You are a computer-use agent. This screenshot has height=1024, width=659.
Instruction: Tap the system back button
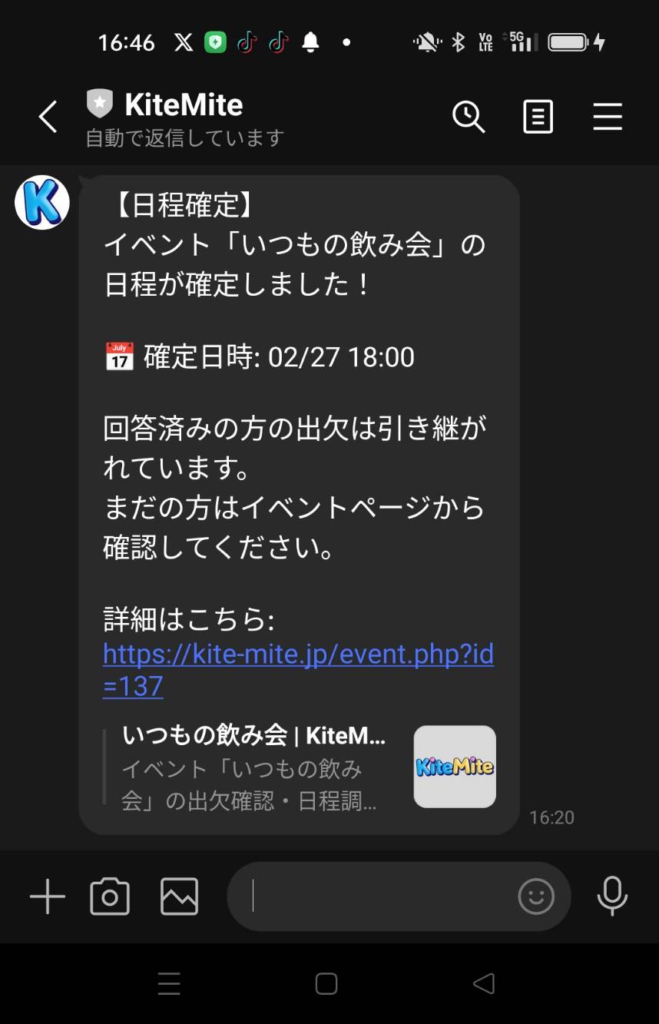(x=484, y=984)
